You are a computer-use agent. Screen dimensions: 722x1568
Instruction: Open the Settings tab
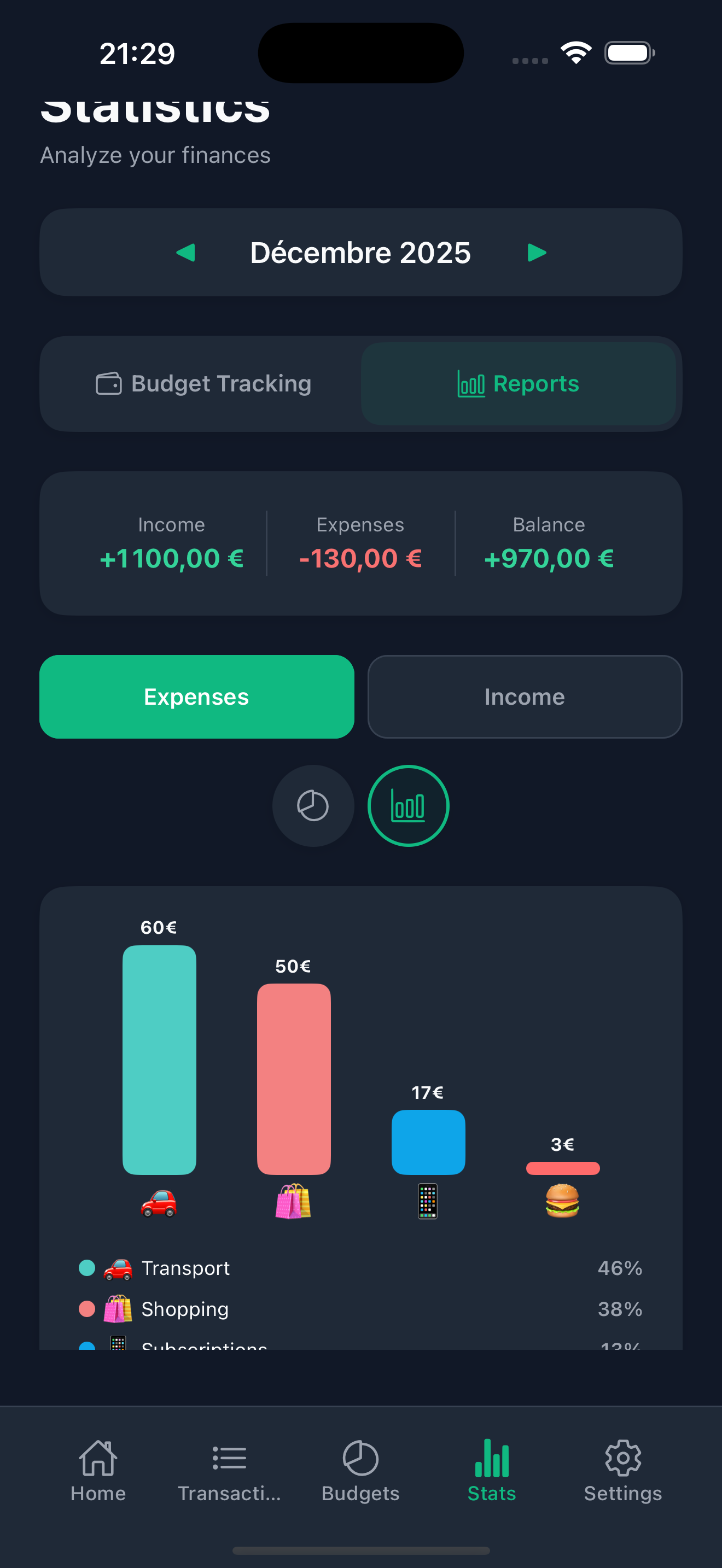point(622,1471)
